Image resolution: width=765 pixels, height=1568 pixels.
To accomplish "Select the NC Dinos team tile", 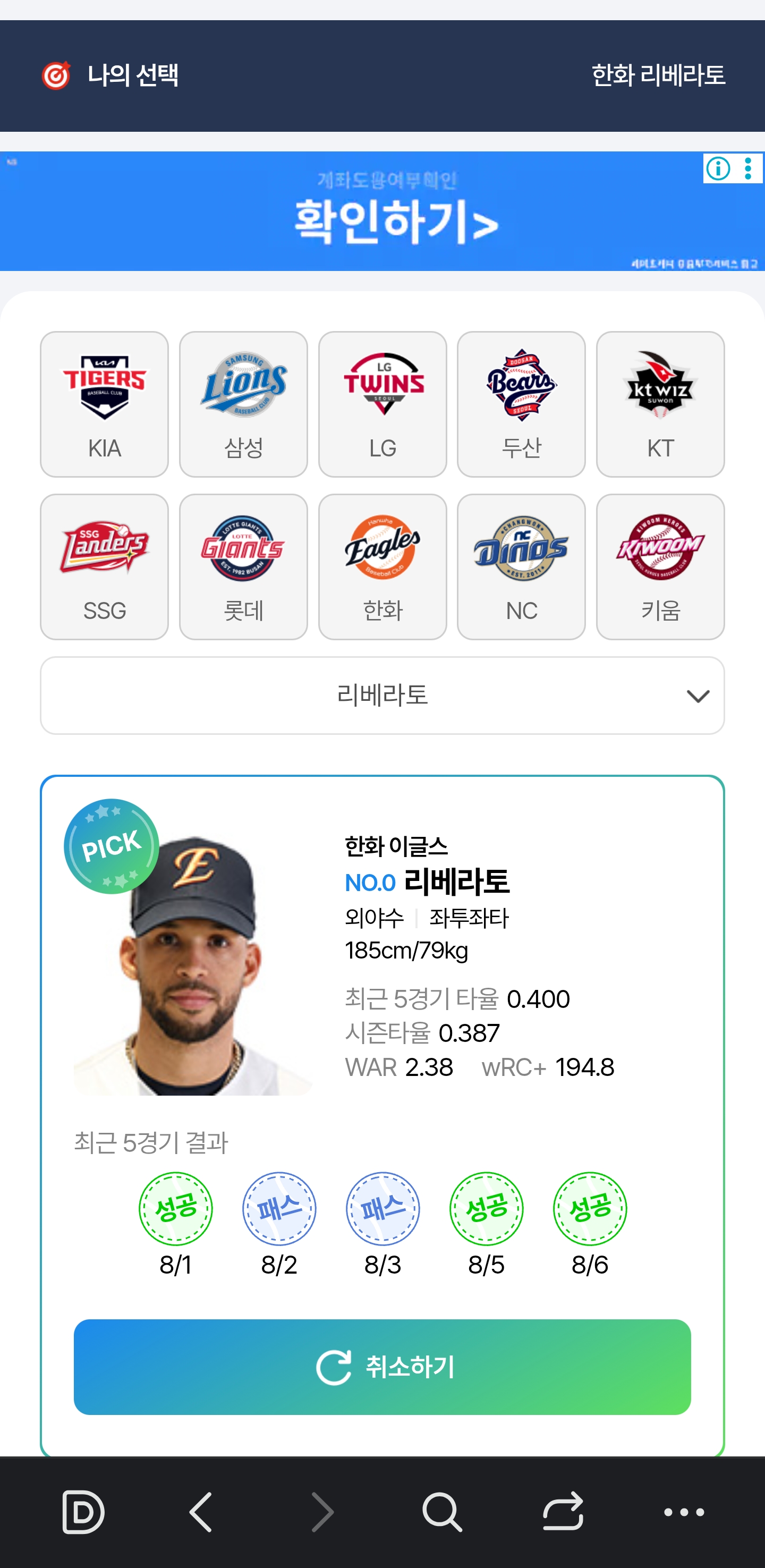I will click(522, 567).
